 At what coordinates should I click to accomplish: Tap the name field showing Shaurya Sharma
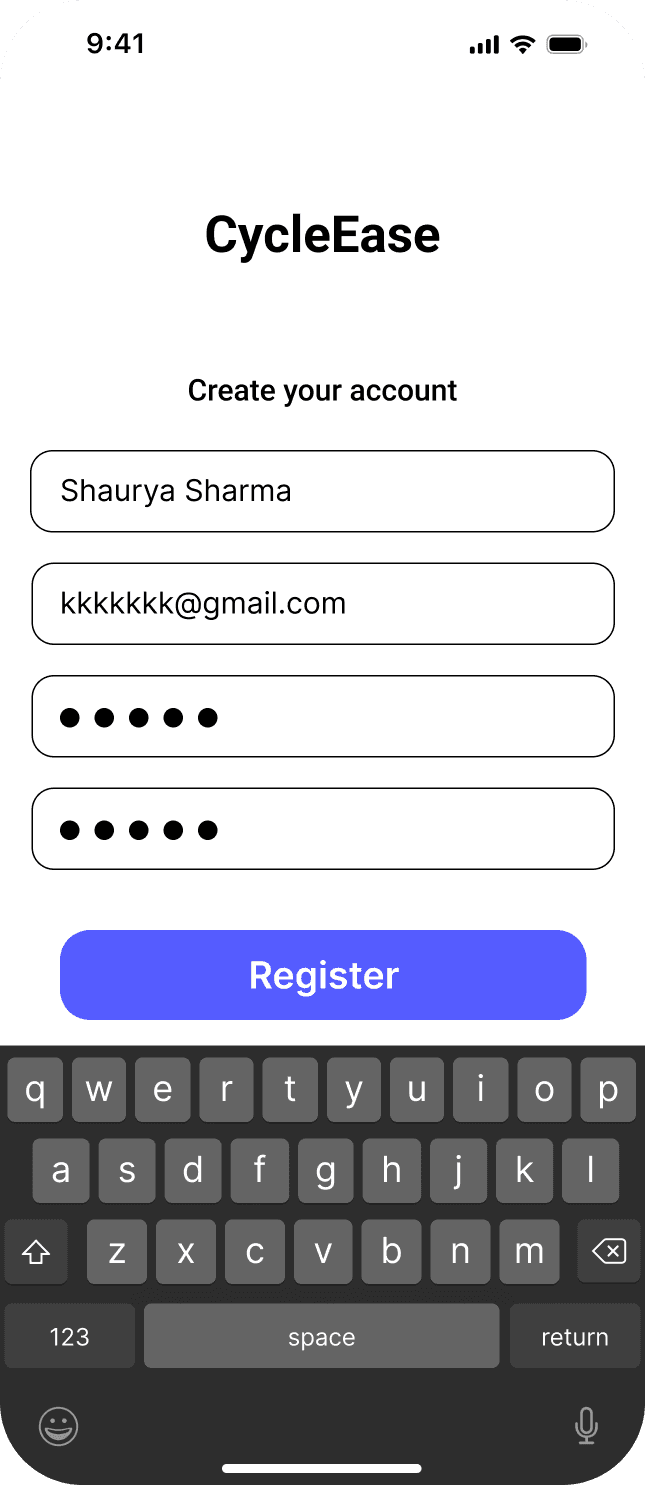pyautogui.click(x=322, y=491)
